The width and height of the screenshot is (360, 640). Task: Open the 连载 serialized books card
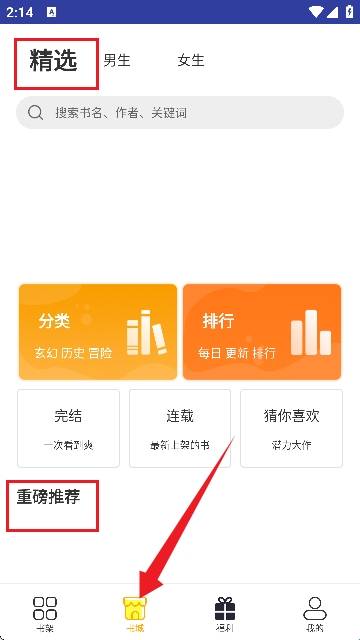(x=180, y=428)
